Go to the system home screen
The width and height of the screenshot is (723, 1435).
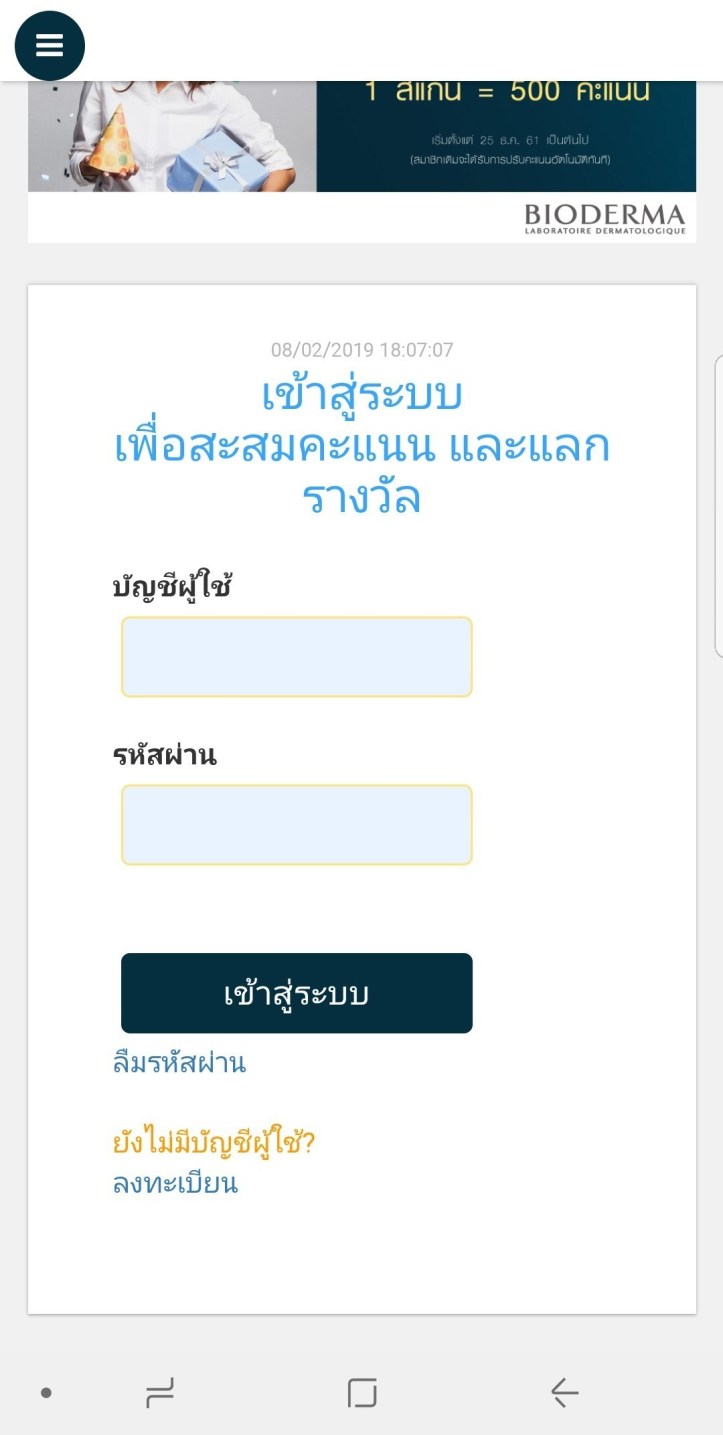point(362,1392)
